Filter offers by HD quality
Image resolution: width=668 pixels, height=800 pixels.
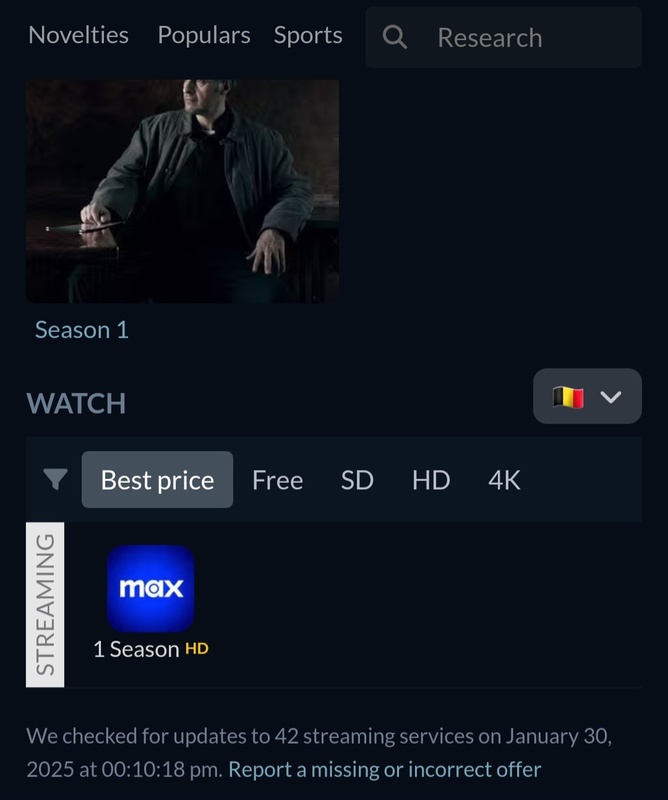pos(431,480)
